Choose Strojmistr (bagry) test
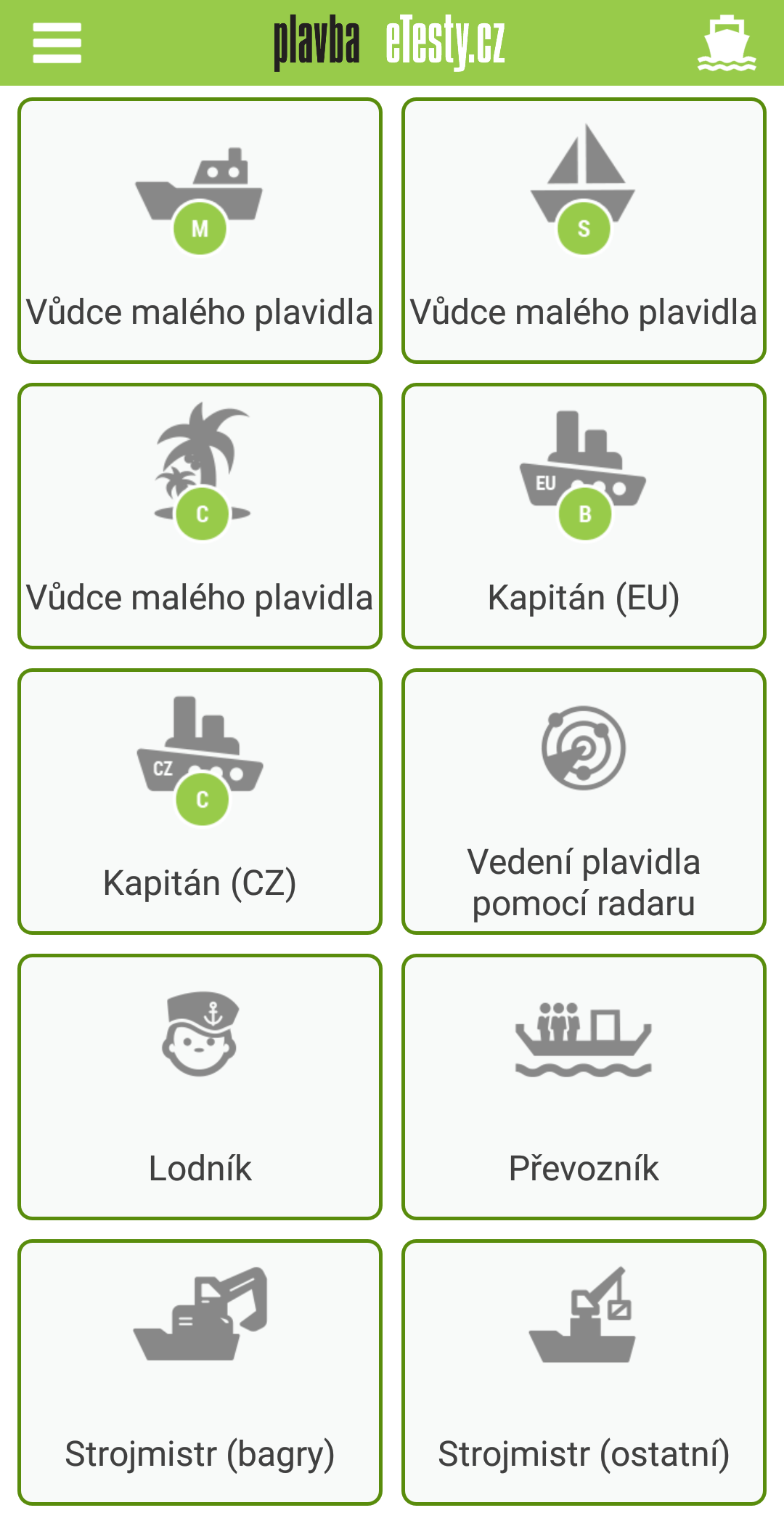Viewport: 784px width, 1521px height. (200, 1372)
